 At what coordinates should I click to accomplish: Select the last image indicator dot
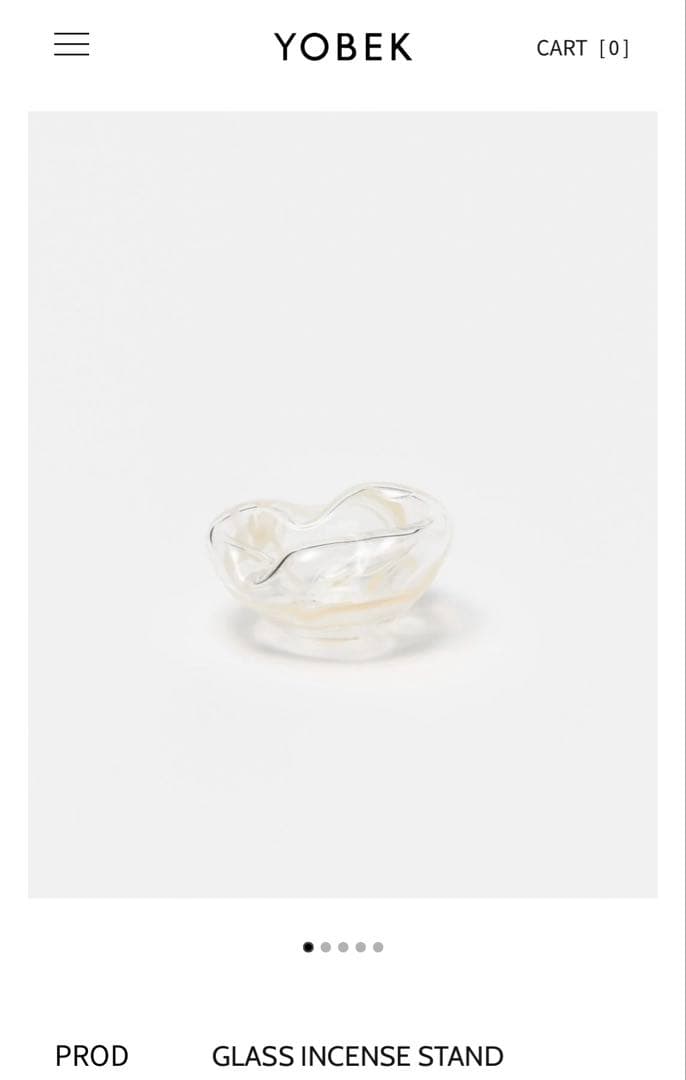[x=378, y=947]
